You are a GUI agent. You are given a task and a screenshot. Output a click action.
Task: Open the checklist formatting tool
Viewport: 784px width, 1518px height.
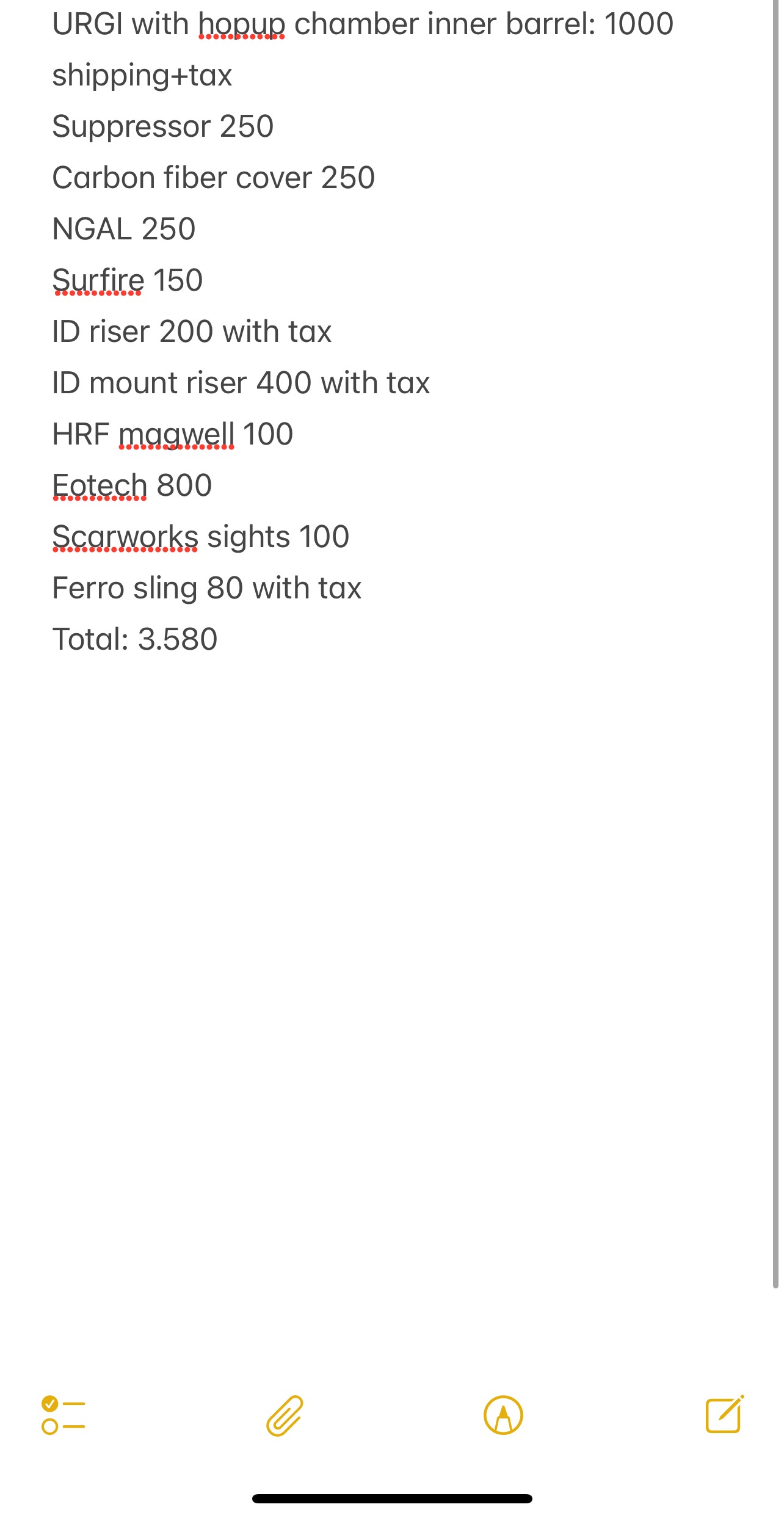(64, 1415)
